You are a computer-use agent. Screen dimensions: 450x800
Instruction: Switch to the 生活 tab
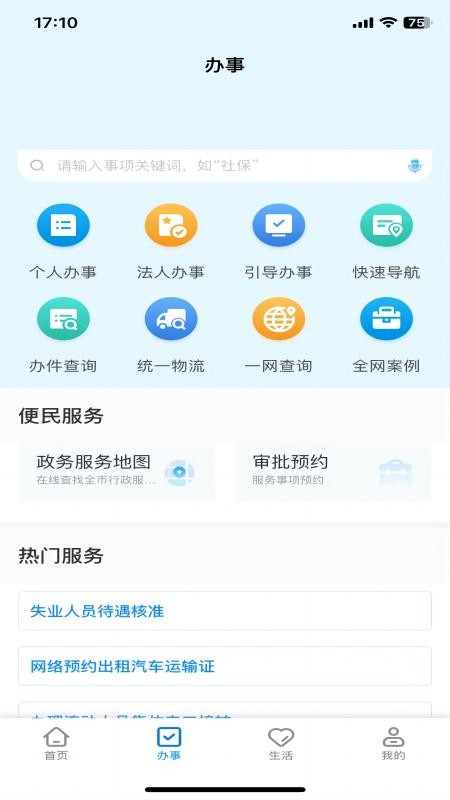281,743
